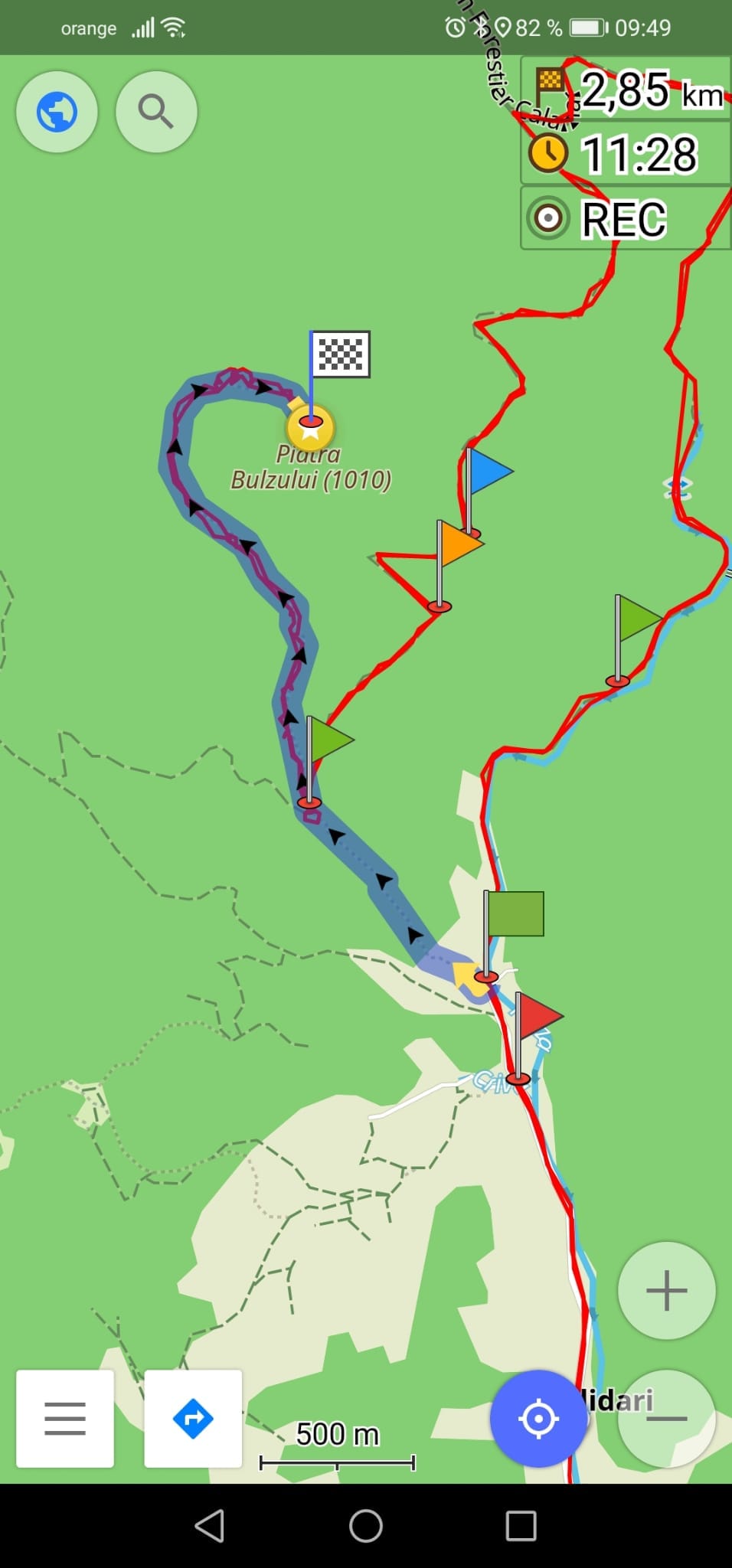Center map on my location
The image size is (732, 1568).
[x=538, y=1418]
